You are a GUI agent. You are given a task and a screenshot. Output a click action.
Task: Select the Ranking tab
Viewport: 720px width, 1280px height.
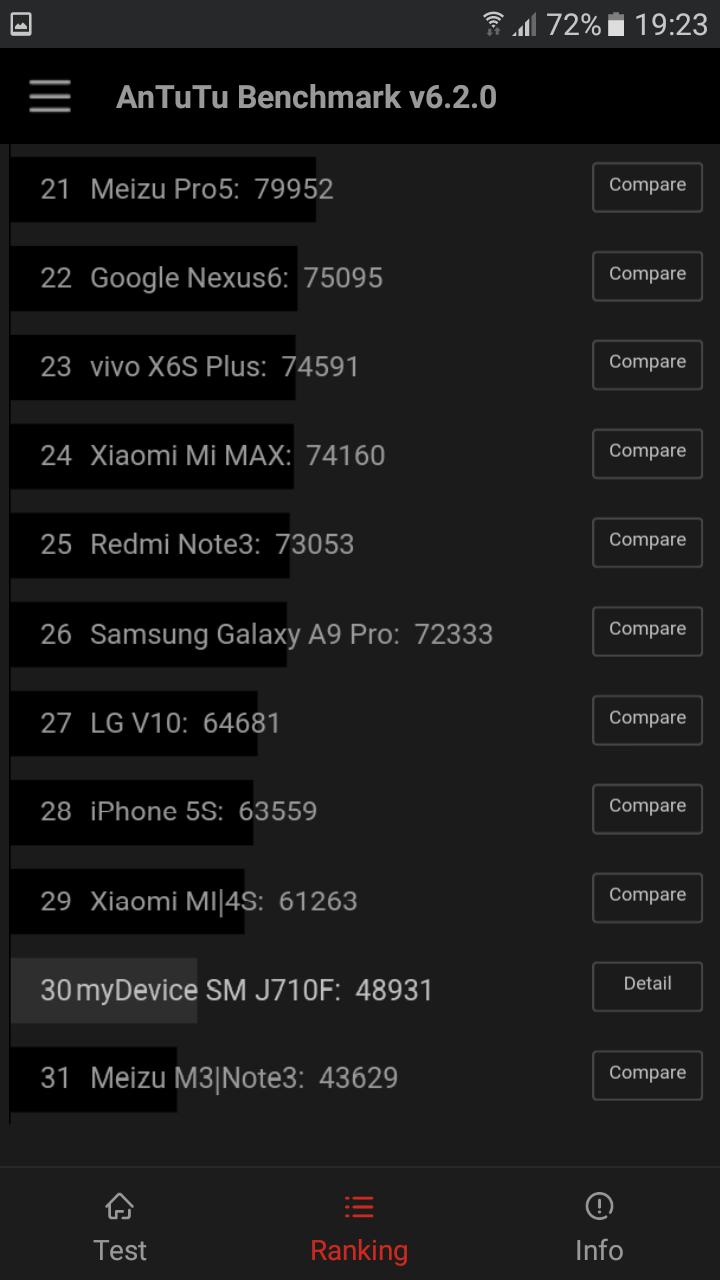(359, 1226)
